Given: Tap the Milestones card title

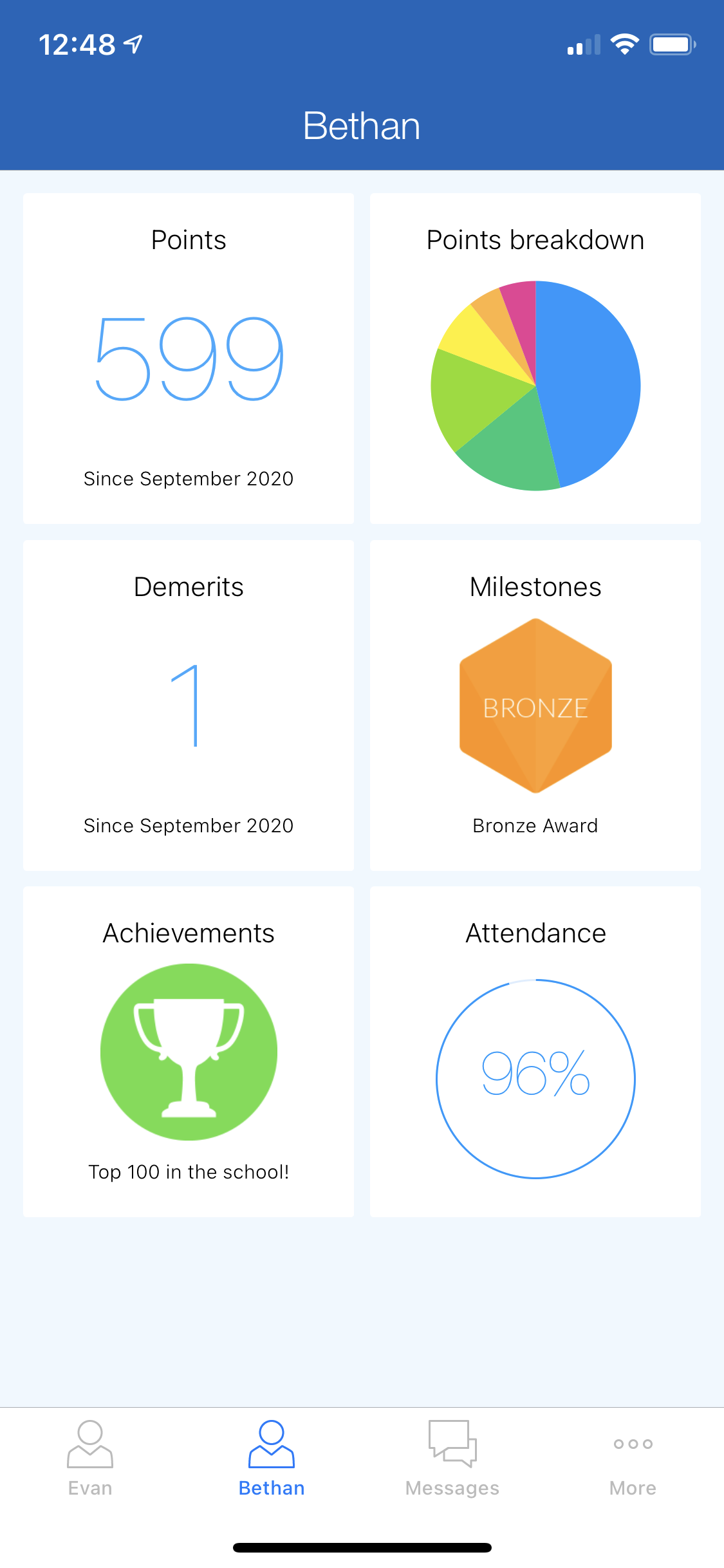Looking at the screenshot, I should point(535,586).
